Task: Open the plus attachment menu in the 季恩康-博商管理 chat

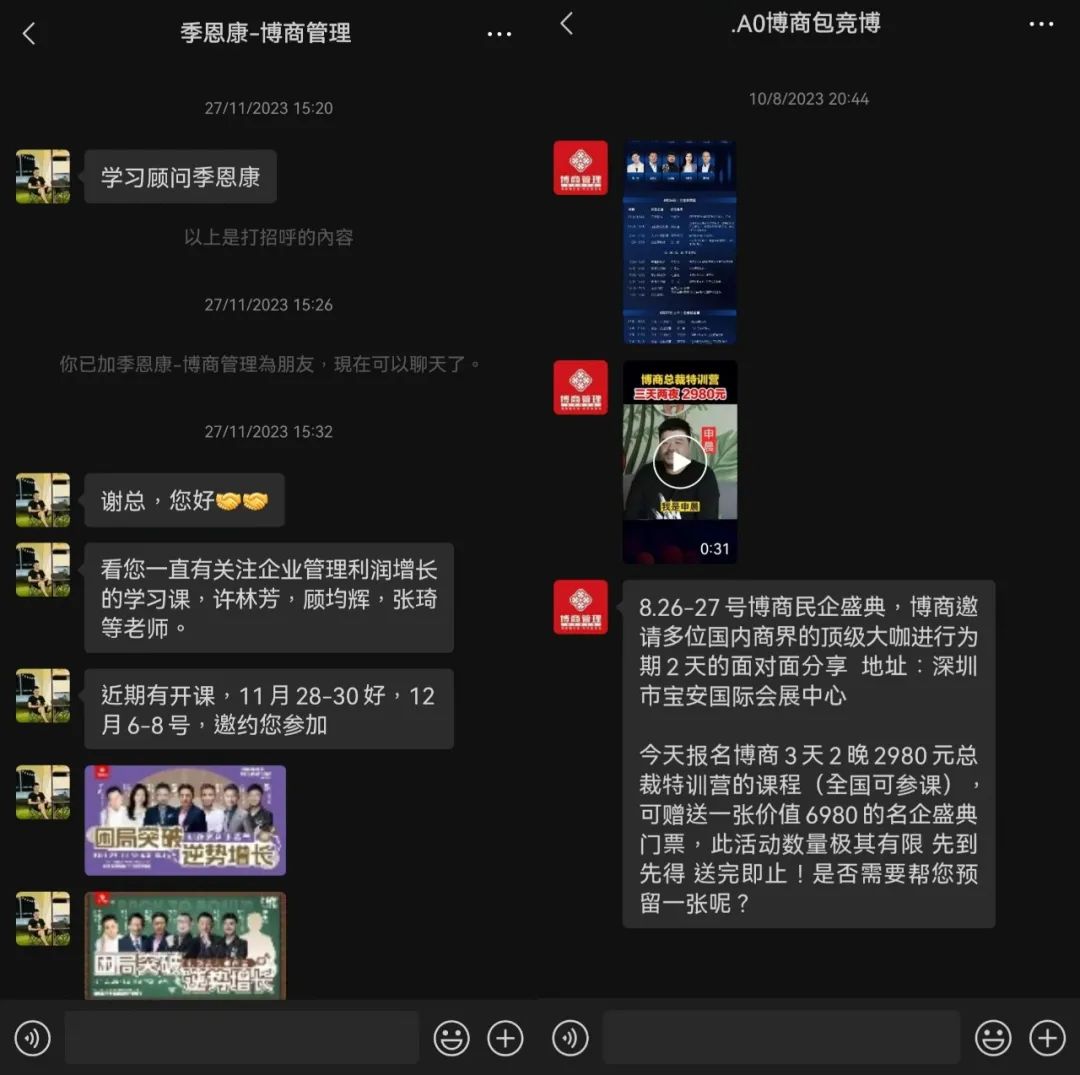Action: point(505,1039)
